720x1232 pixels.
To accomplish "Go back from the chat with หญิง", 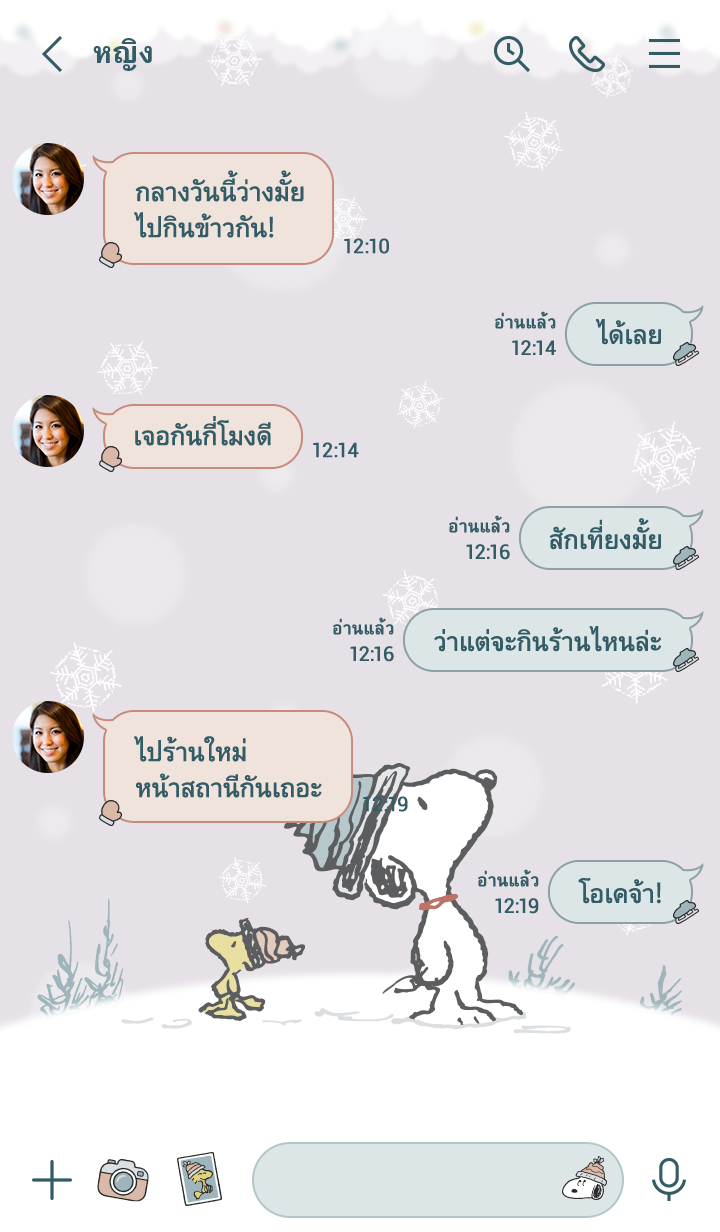I will [x=52, y=54].
